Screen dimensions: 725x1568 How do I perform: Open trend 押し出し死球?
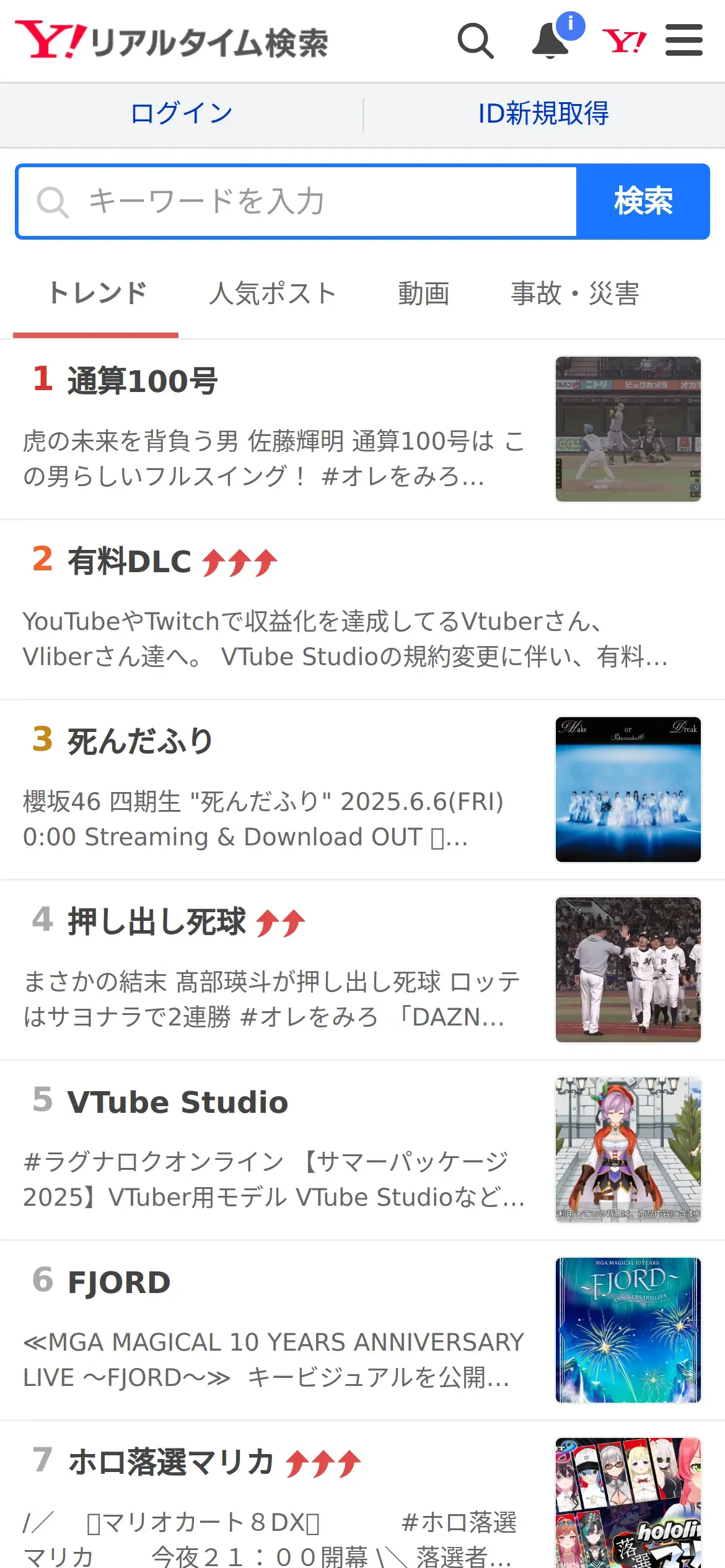pyautogui.click(x=157, y=921)
